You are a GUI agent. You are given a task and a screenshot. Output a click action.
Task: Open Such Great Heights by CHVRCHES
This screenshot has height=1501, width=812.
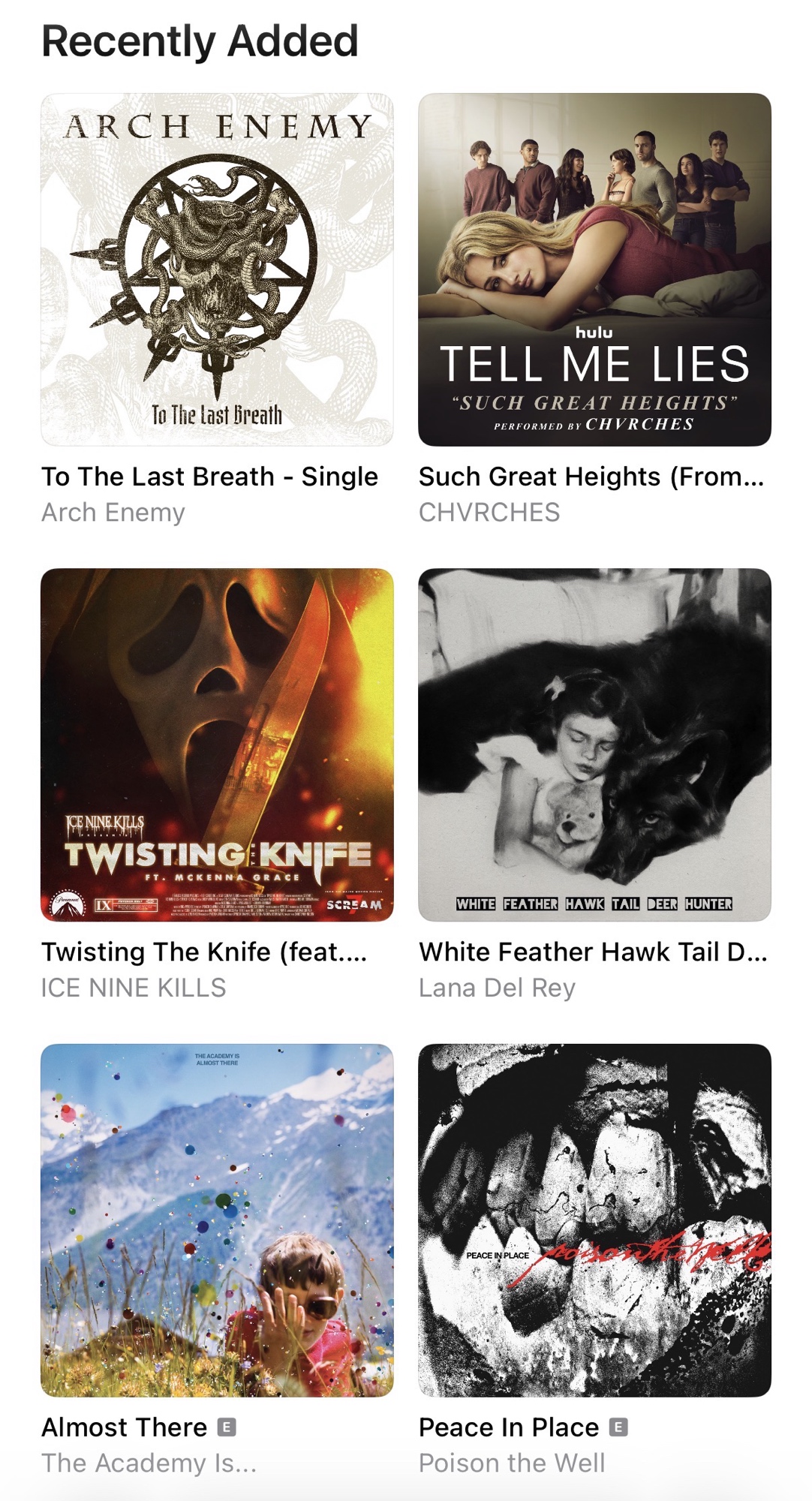coord(594,270)
